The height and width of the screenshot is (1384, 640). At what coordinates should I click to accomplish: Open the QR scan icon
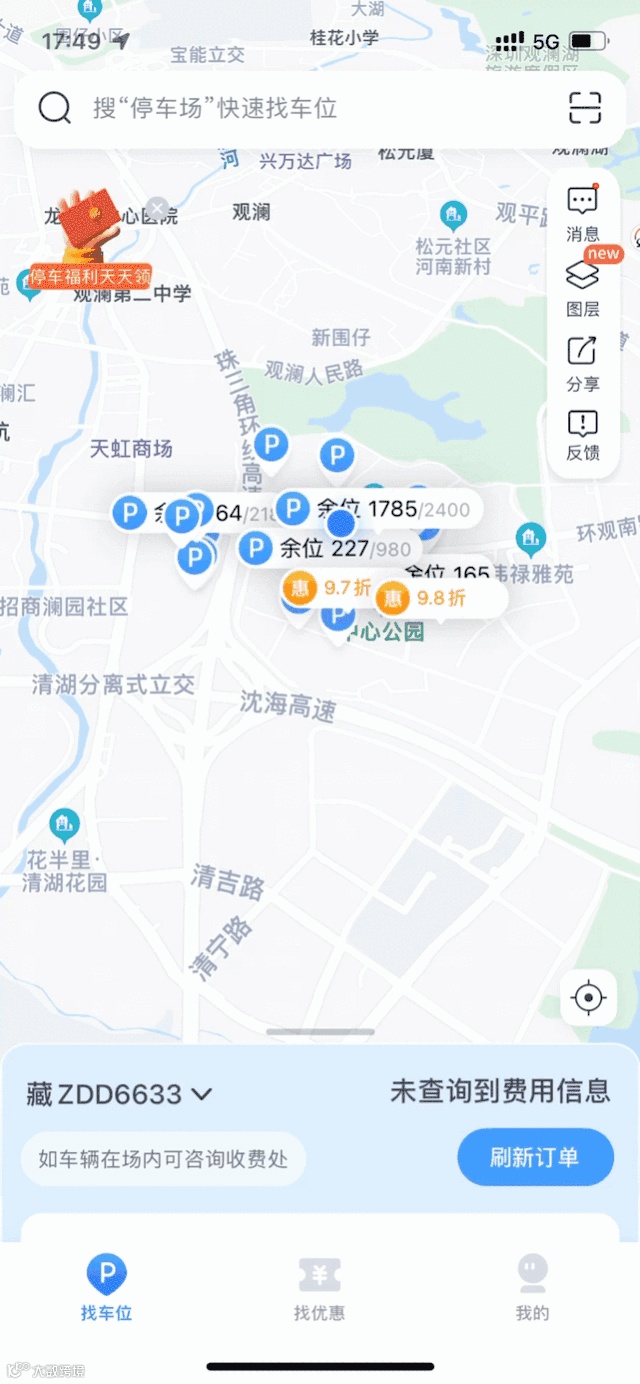coord(585,108)
